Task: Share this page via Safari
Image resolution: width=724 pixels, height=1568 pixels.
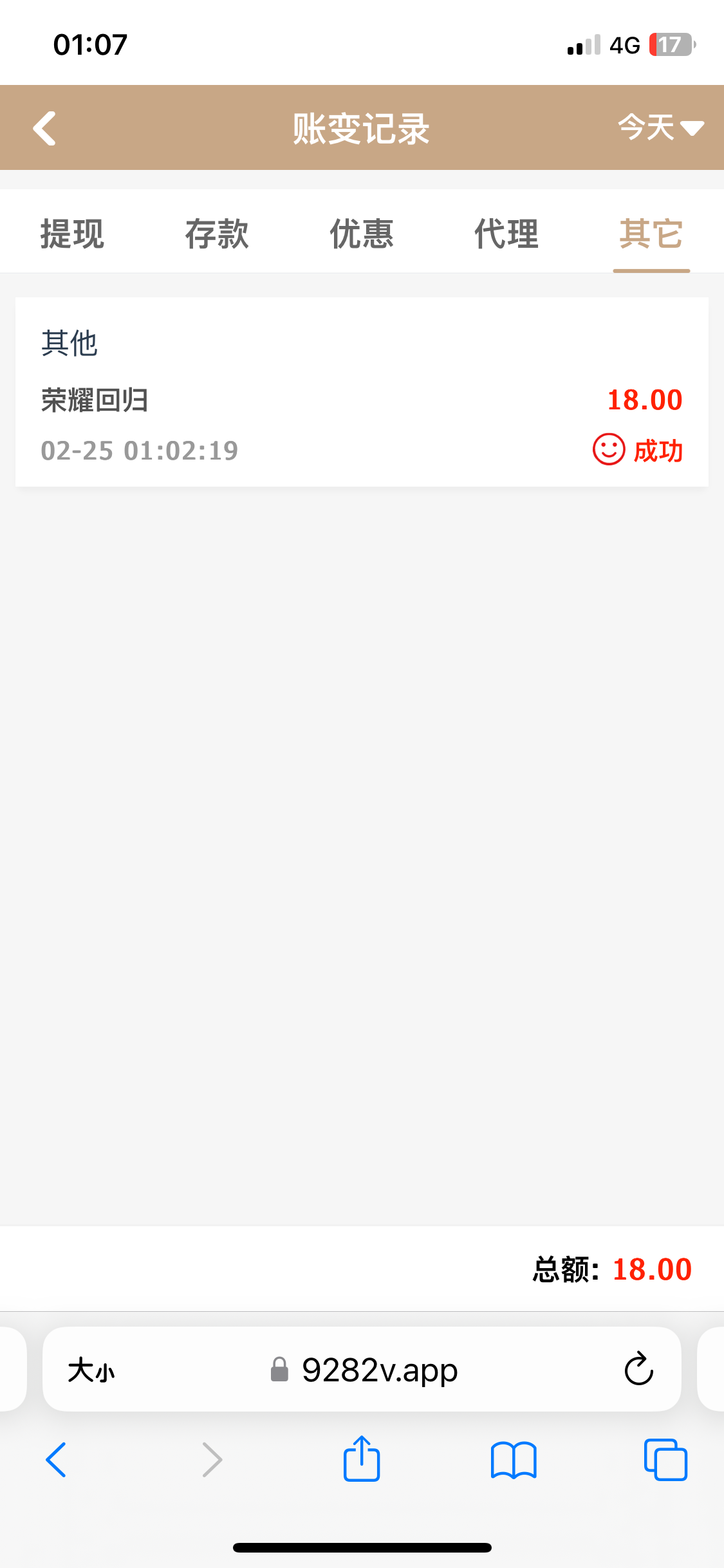Action: 362,1459
